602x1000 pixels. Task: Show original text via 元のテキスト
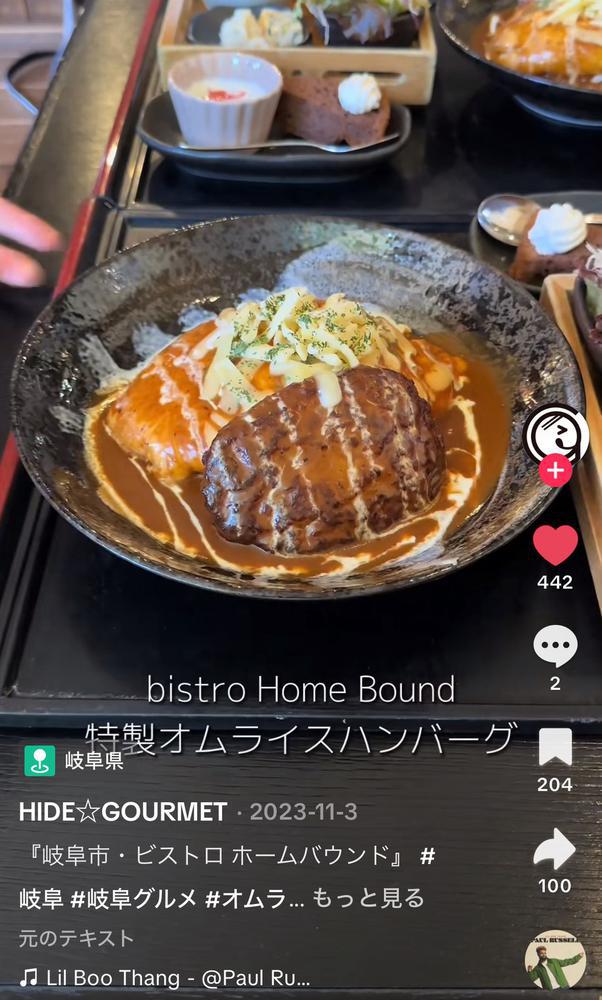(x=76, y=938)
